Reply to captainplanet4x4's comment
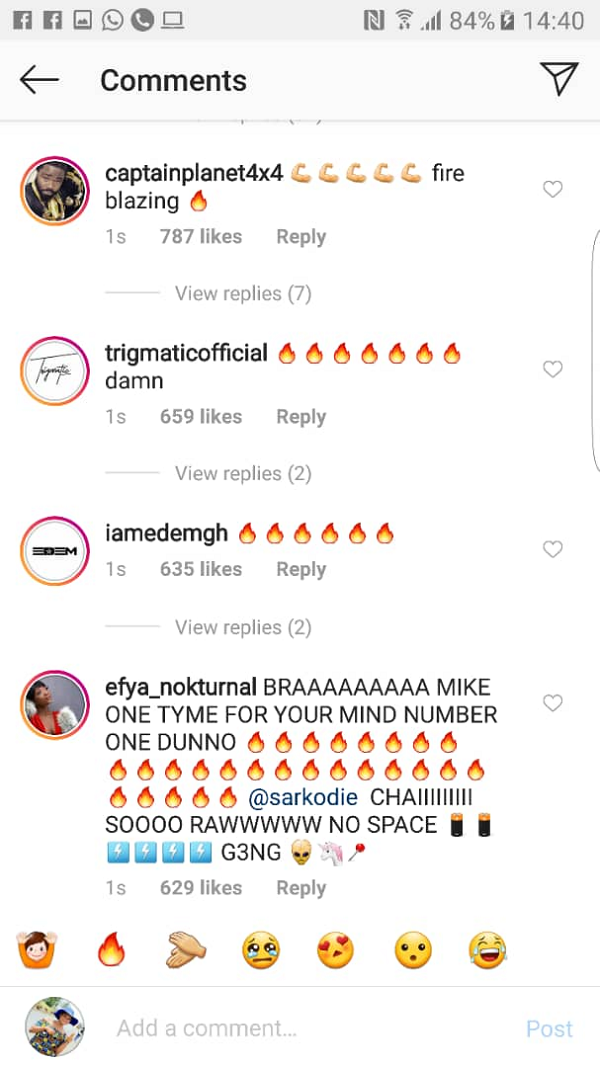The image size is (600, 1067). (x=300, y=237)
